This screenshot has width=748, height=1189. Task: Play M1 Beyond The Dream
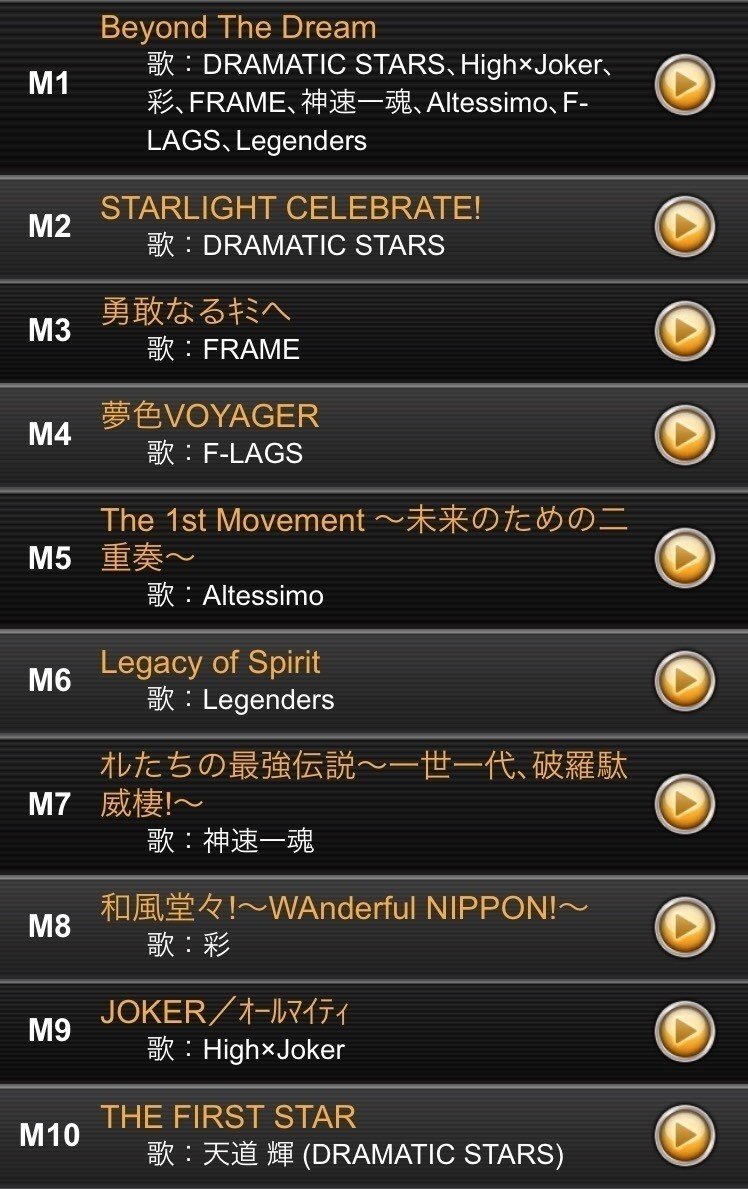(x=685, y=85)
